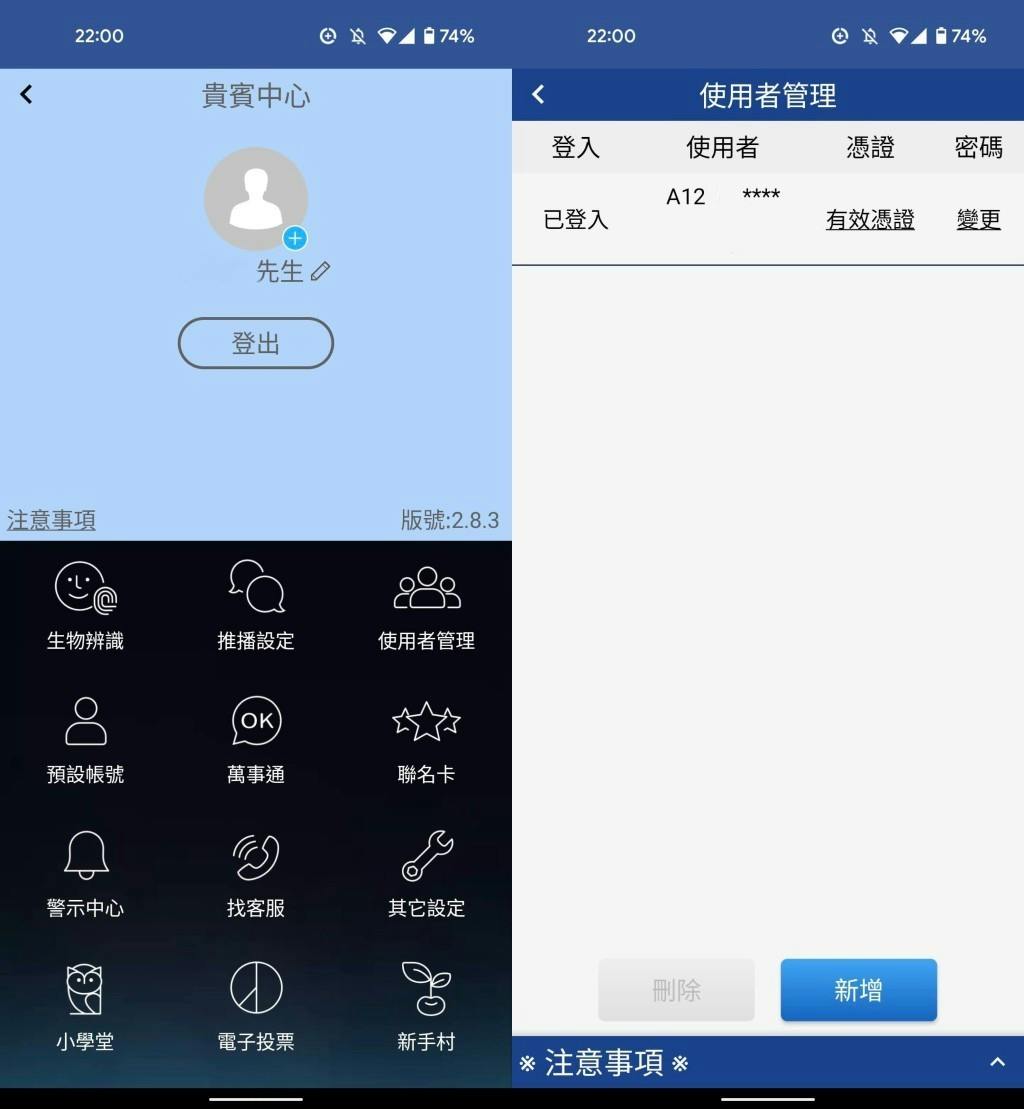1024x1109 pixels.
Task: Tap 變更 to change password
Action: (978, 220)
